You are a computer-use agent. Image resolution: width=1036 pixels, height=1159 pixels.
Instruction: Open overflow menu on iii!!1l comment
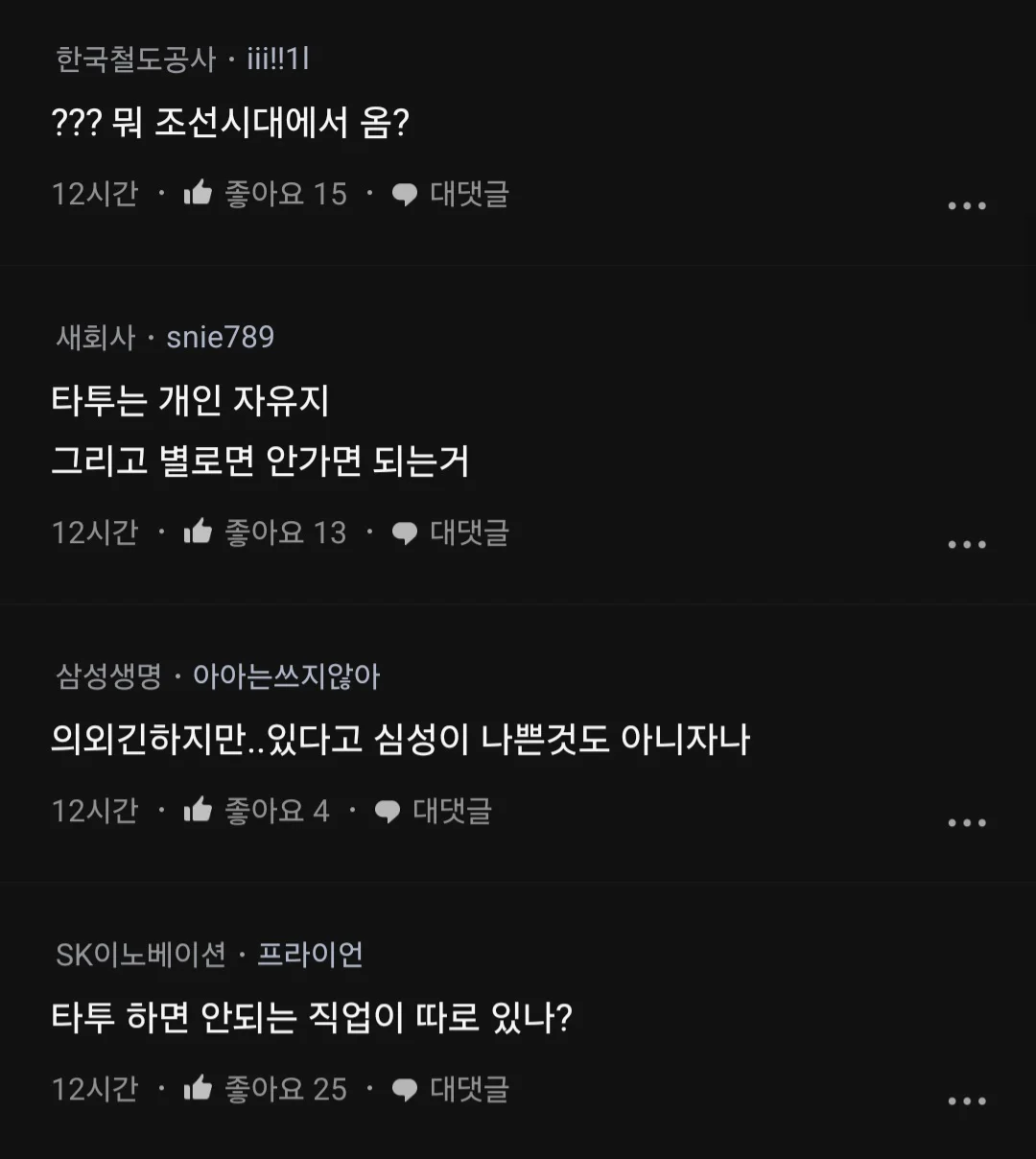pyautogui.click(x=966, y=206)
